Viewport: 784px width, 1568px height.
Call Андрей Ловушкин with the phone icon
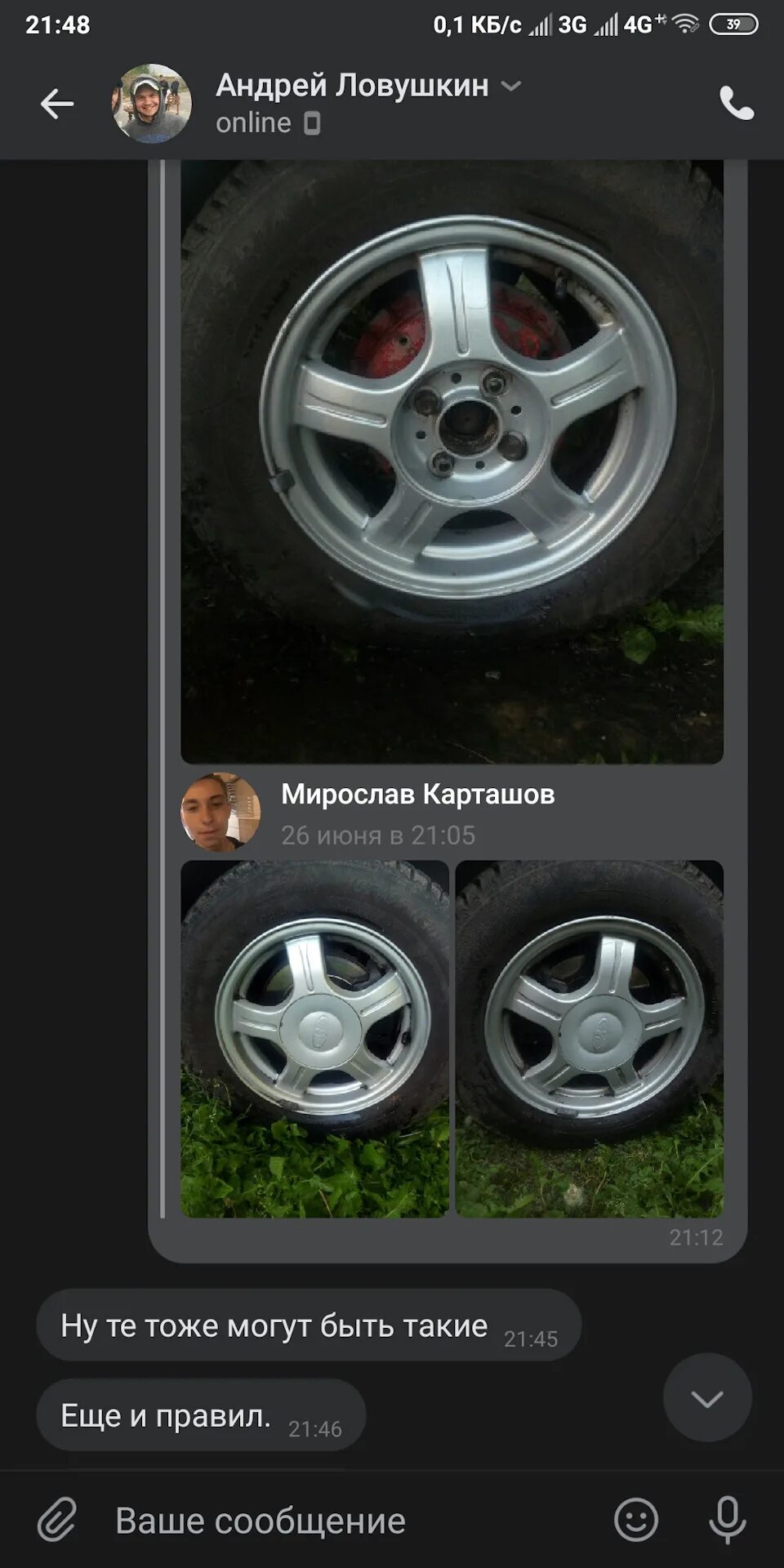(737, 104)
